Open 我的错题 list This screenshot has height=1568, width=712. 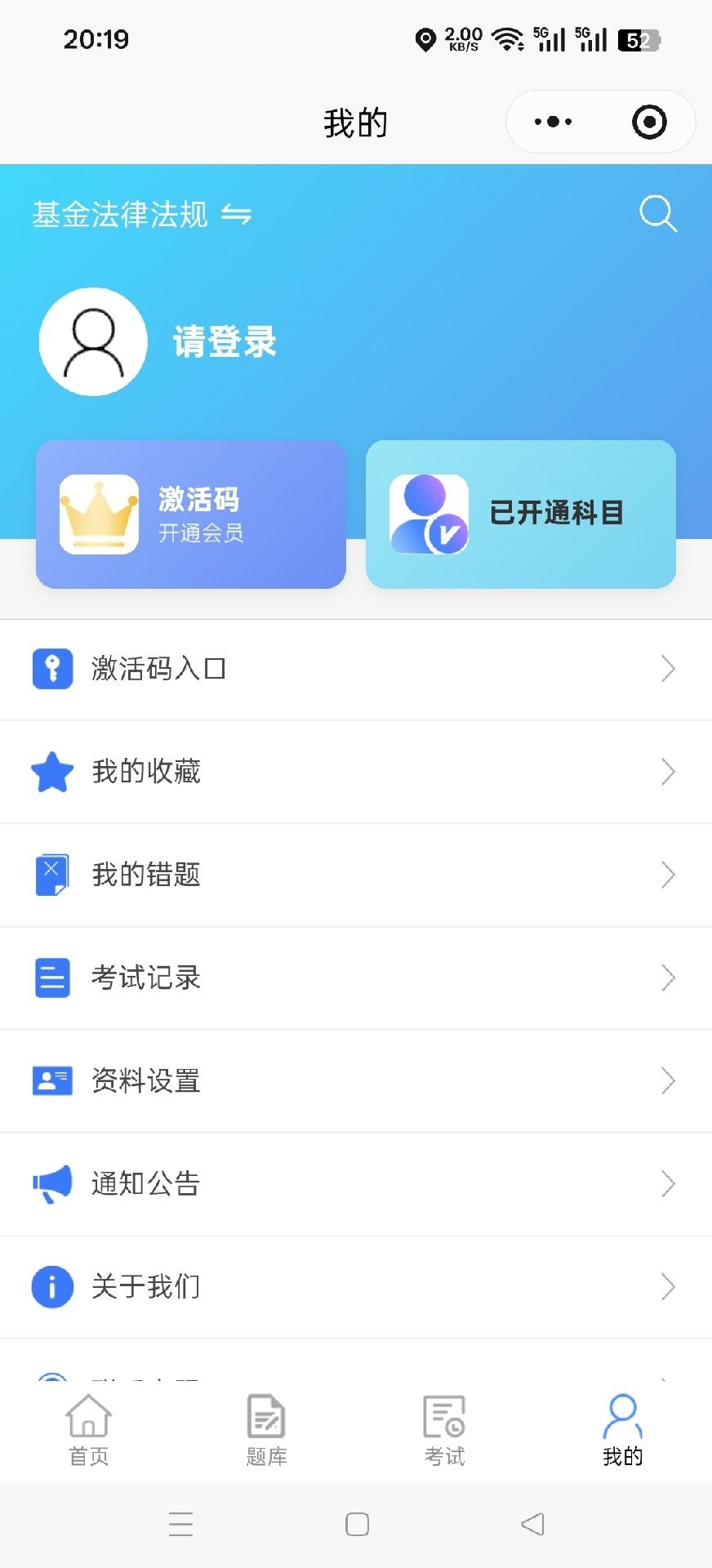click(355, 875)
